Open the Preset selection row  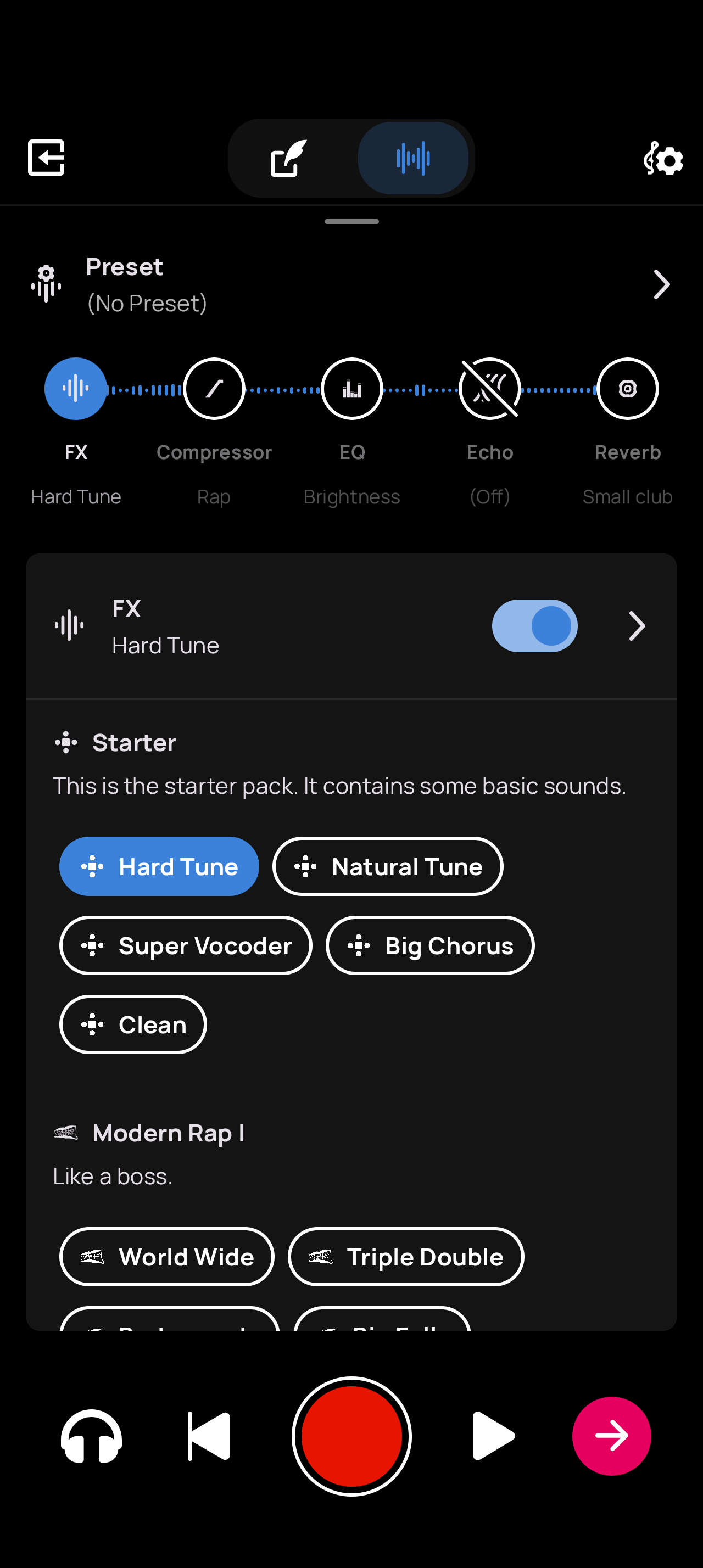click(351, 285)
